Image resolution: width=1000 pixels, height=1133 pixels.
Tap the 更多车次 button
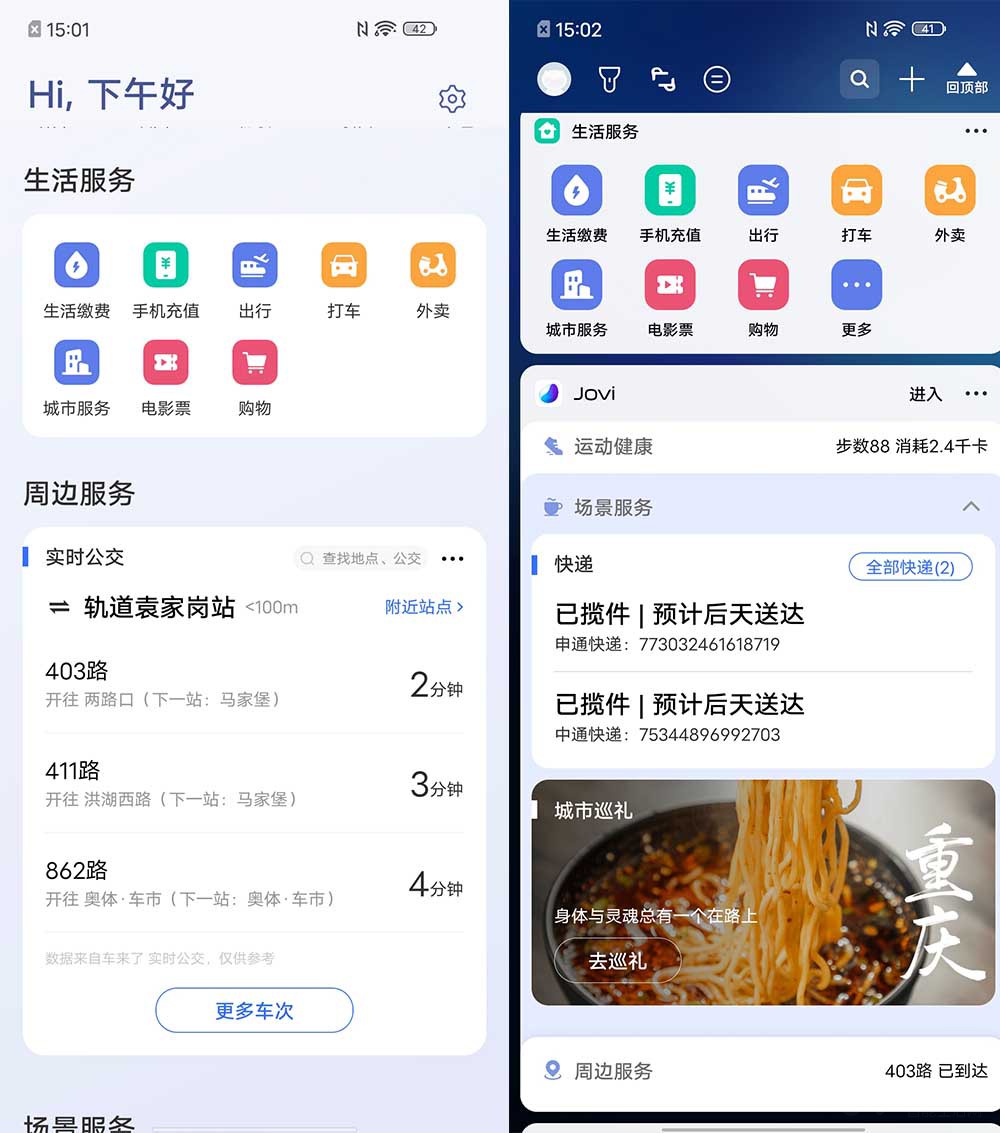(254, 1010)
